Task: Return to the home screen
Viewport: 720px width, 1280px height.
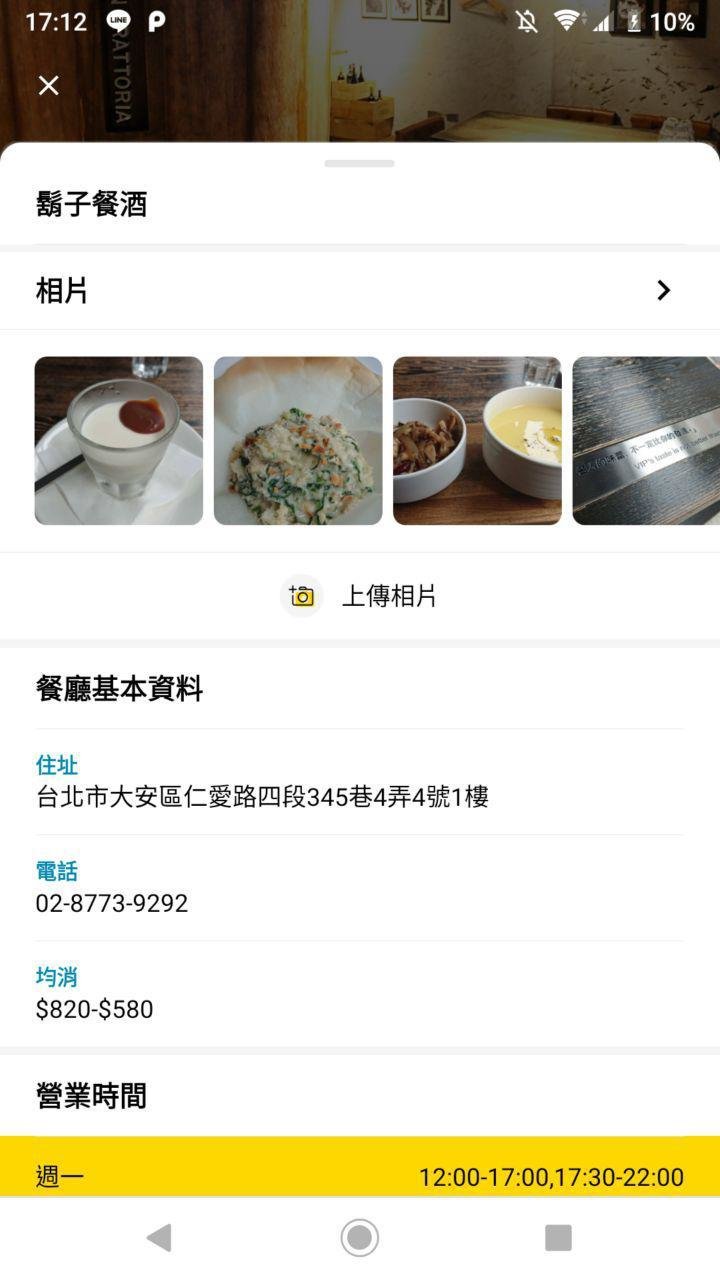Action: [360, 1238]
